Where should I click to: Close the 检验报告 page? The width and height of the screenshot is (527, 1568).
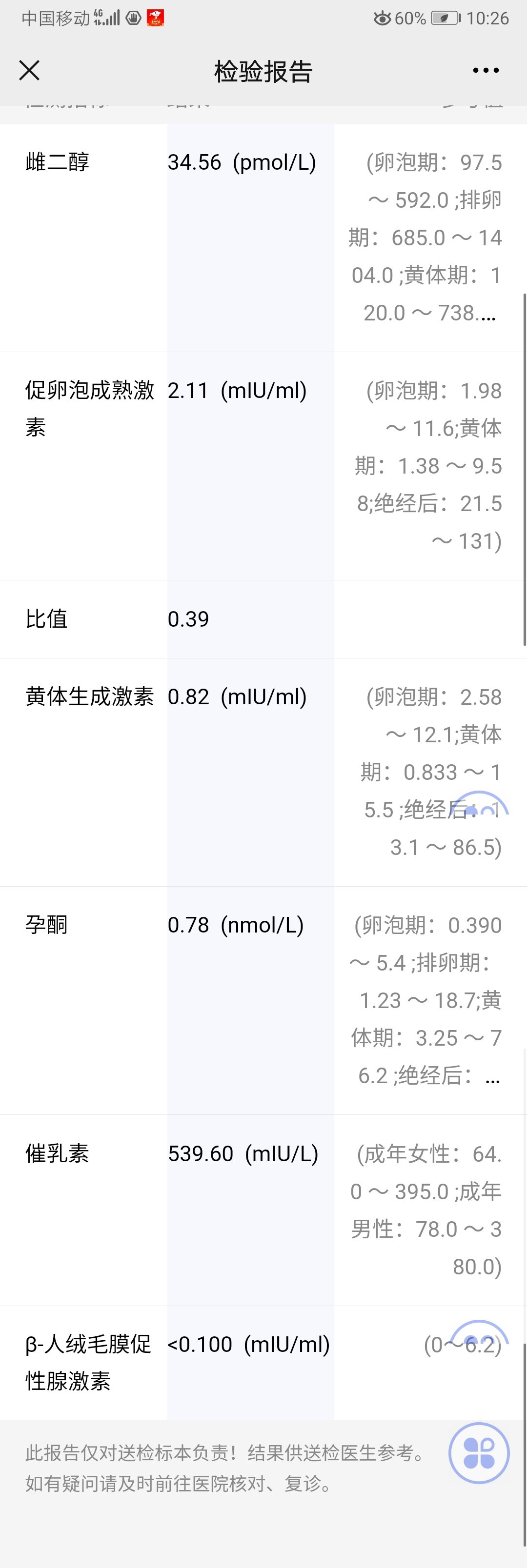click(29, 71)
